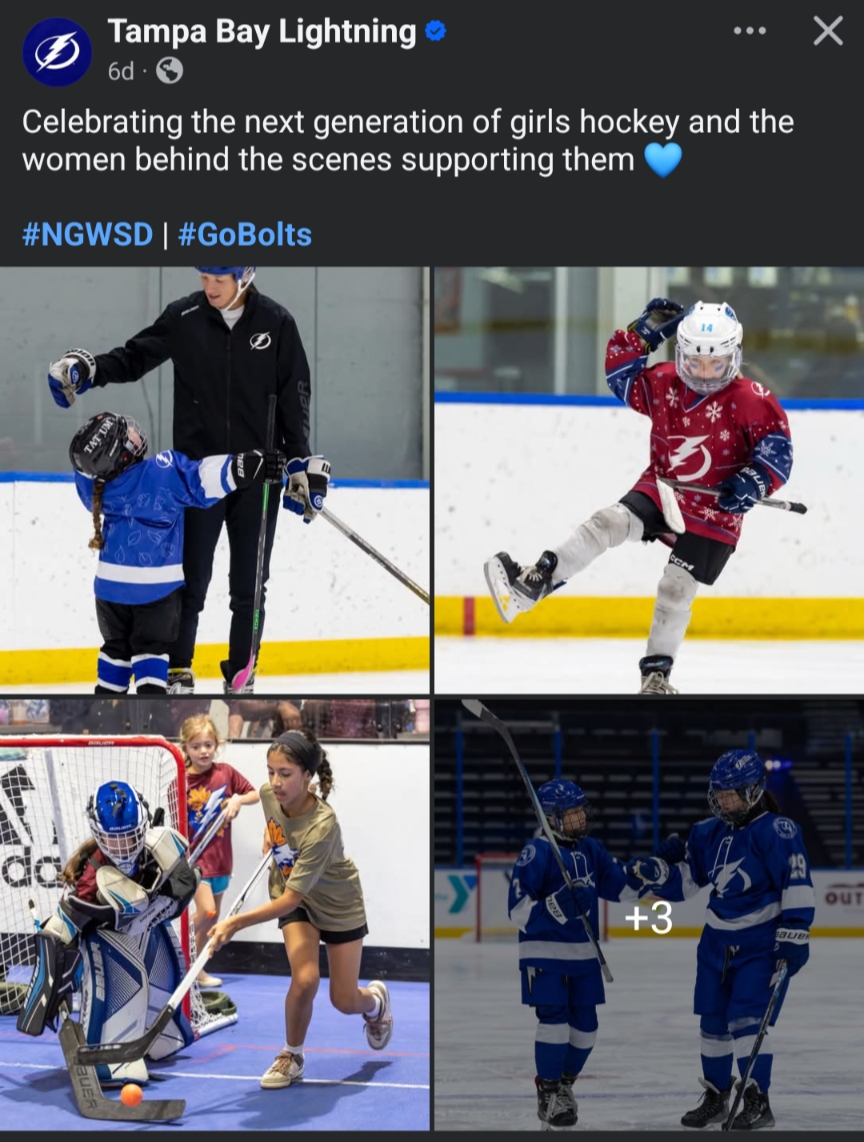Open Tampa Bay Lightning profile picture
Image resolution: width=864 pixels, height=1142 pixels.
(x=57, y=52)
